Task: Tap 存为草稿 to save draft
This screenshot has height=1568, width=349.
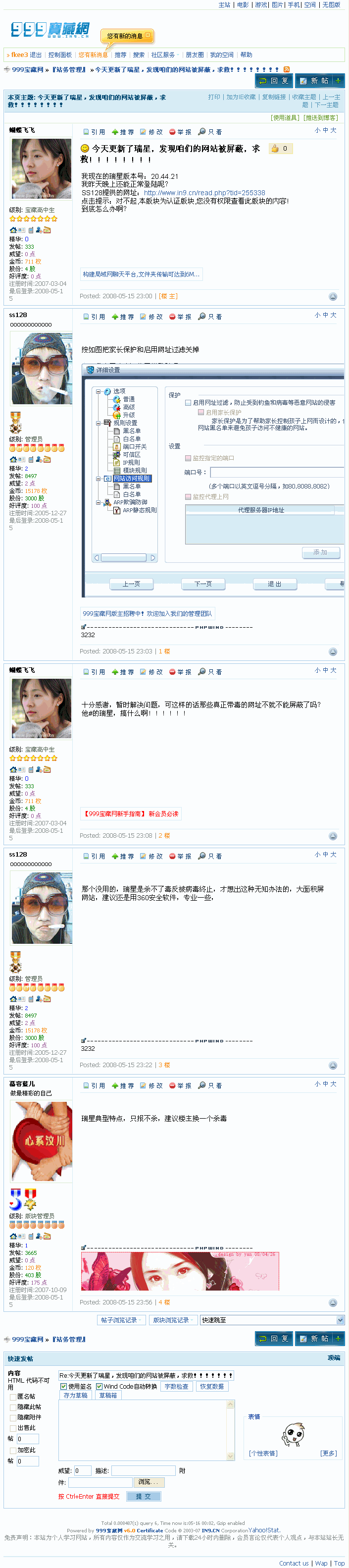Action: (75, 1395)
